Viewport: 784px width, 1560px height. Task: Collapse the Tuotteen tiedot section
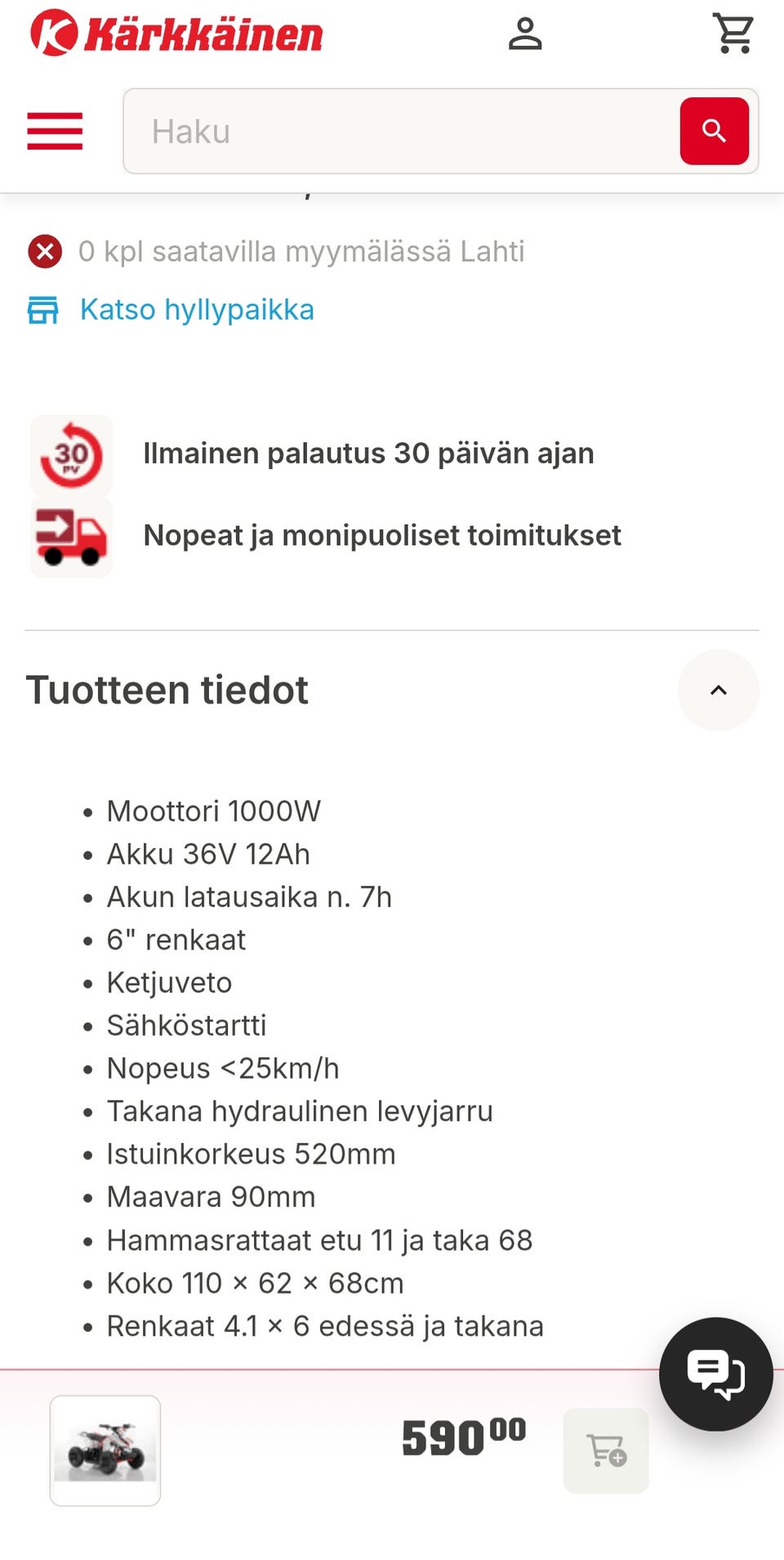coord(718,691)
